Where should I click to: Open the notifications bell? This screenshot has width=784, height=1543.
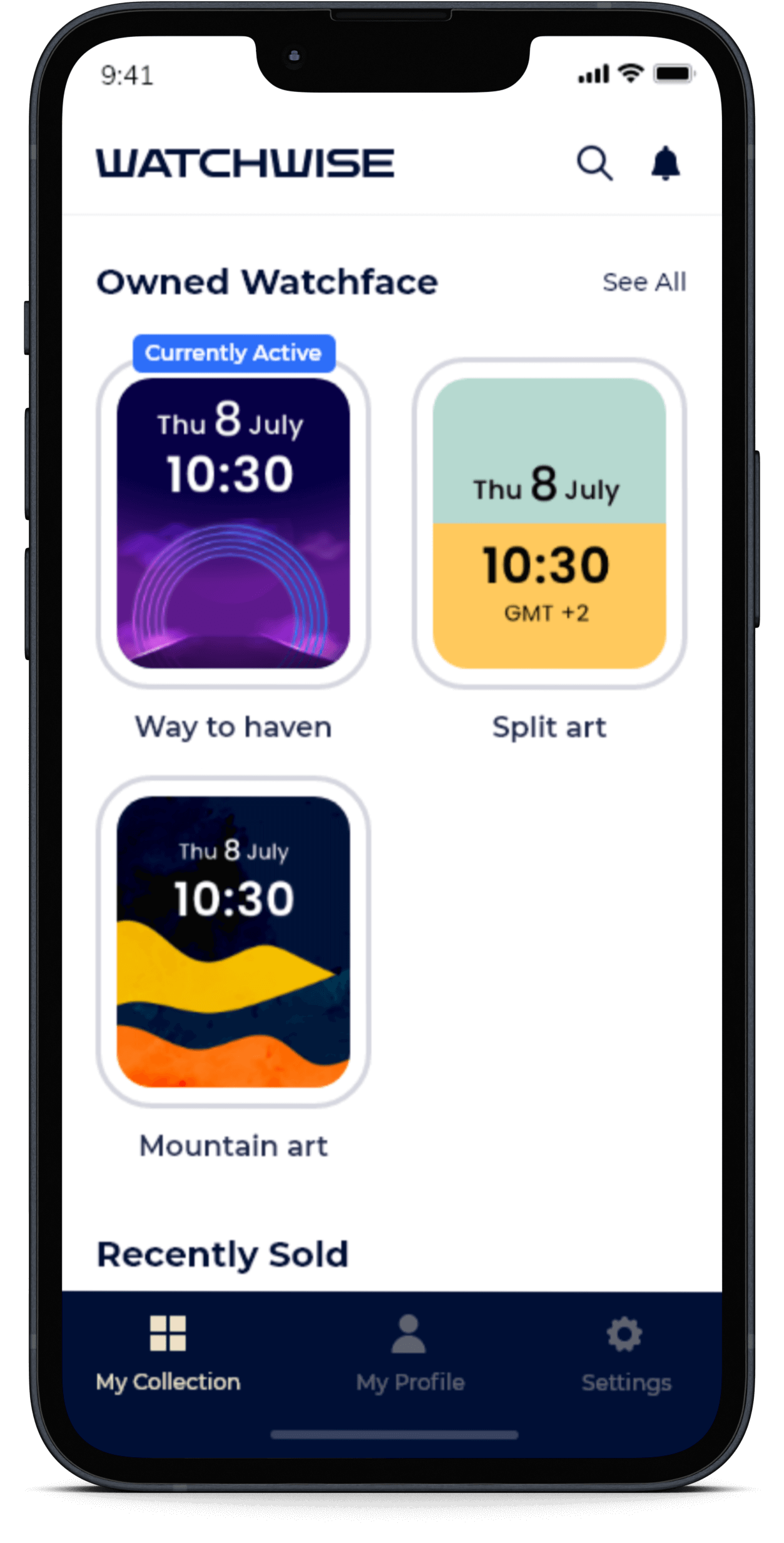665,163
